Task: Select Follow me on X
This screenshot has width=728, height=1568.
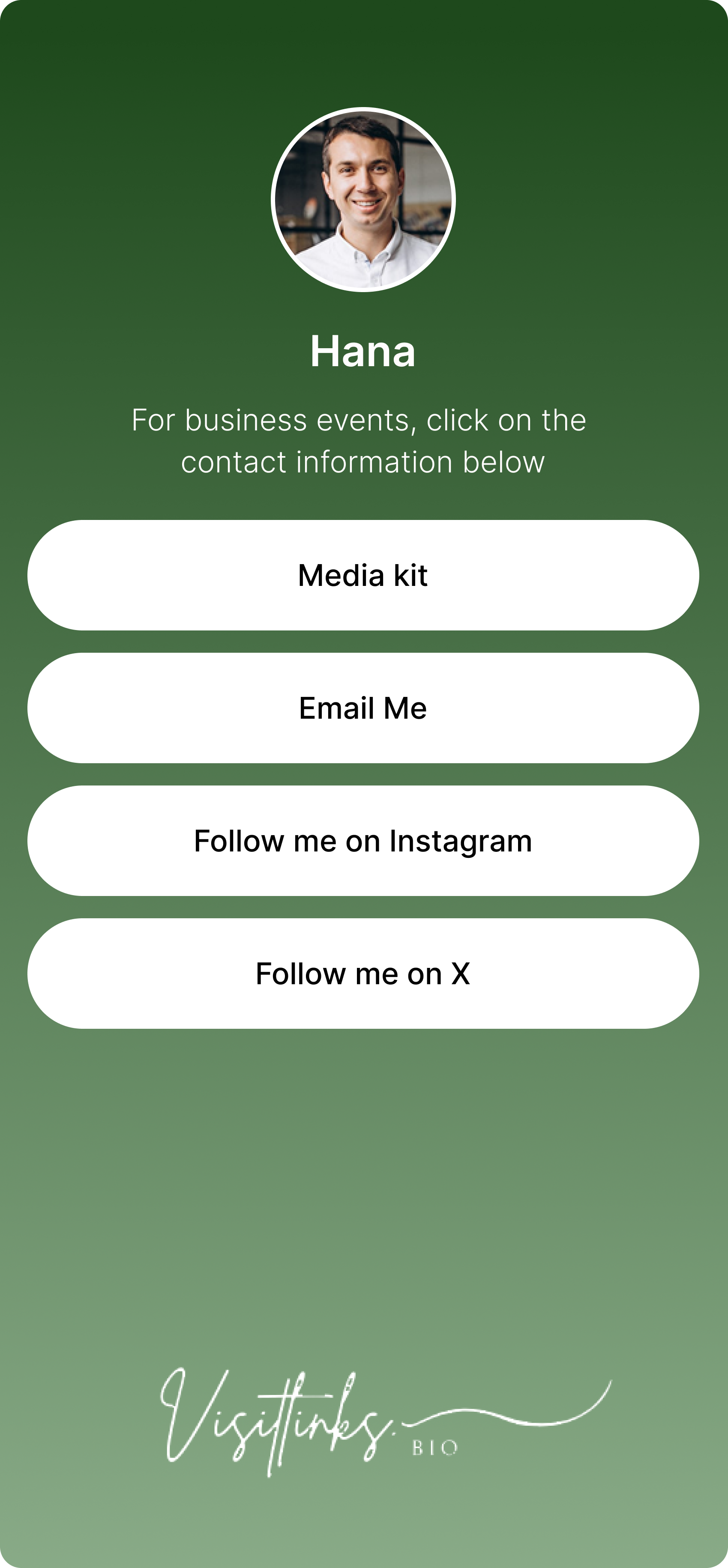Action: click(x=363, y=973)
